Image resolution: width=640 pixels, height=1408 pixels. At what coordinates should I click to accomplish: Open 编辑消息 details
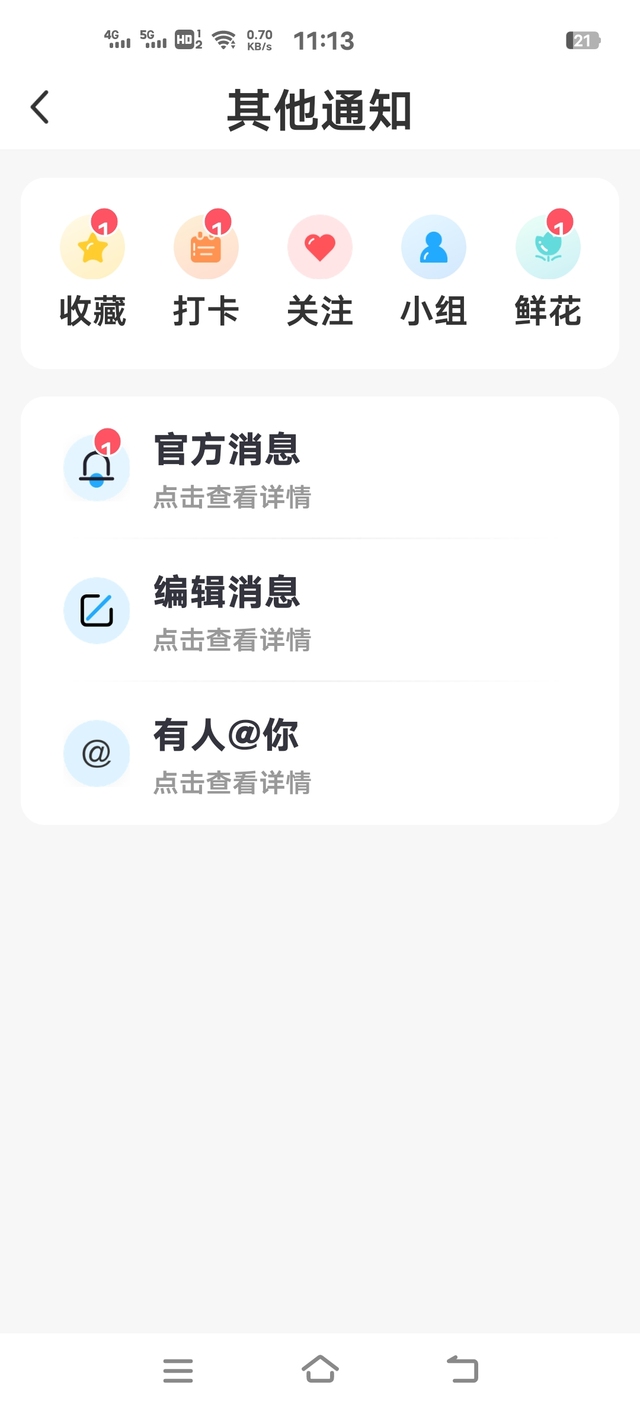(320, 610)
